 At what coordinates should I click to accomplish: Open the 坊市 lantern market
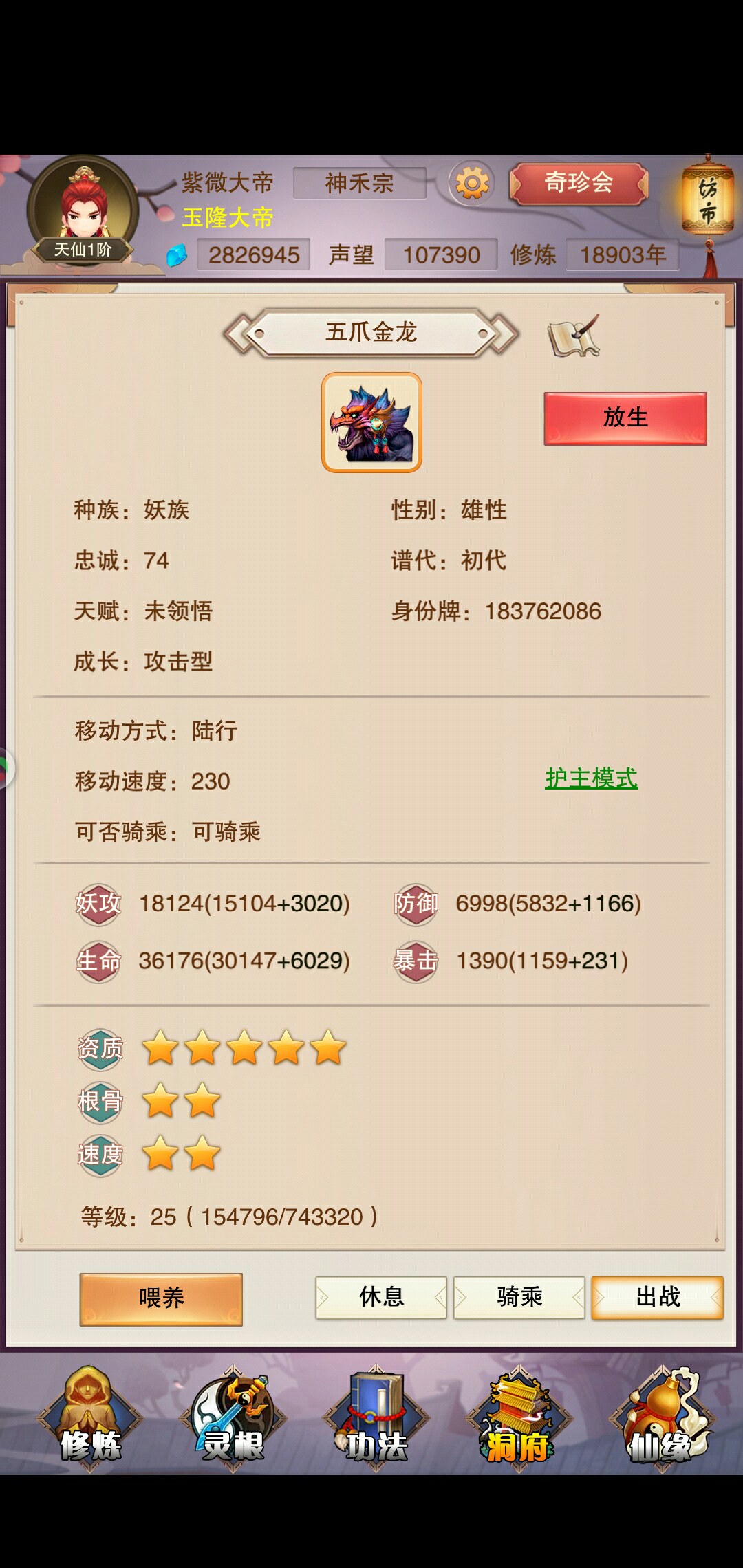(708, 203)
